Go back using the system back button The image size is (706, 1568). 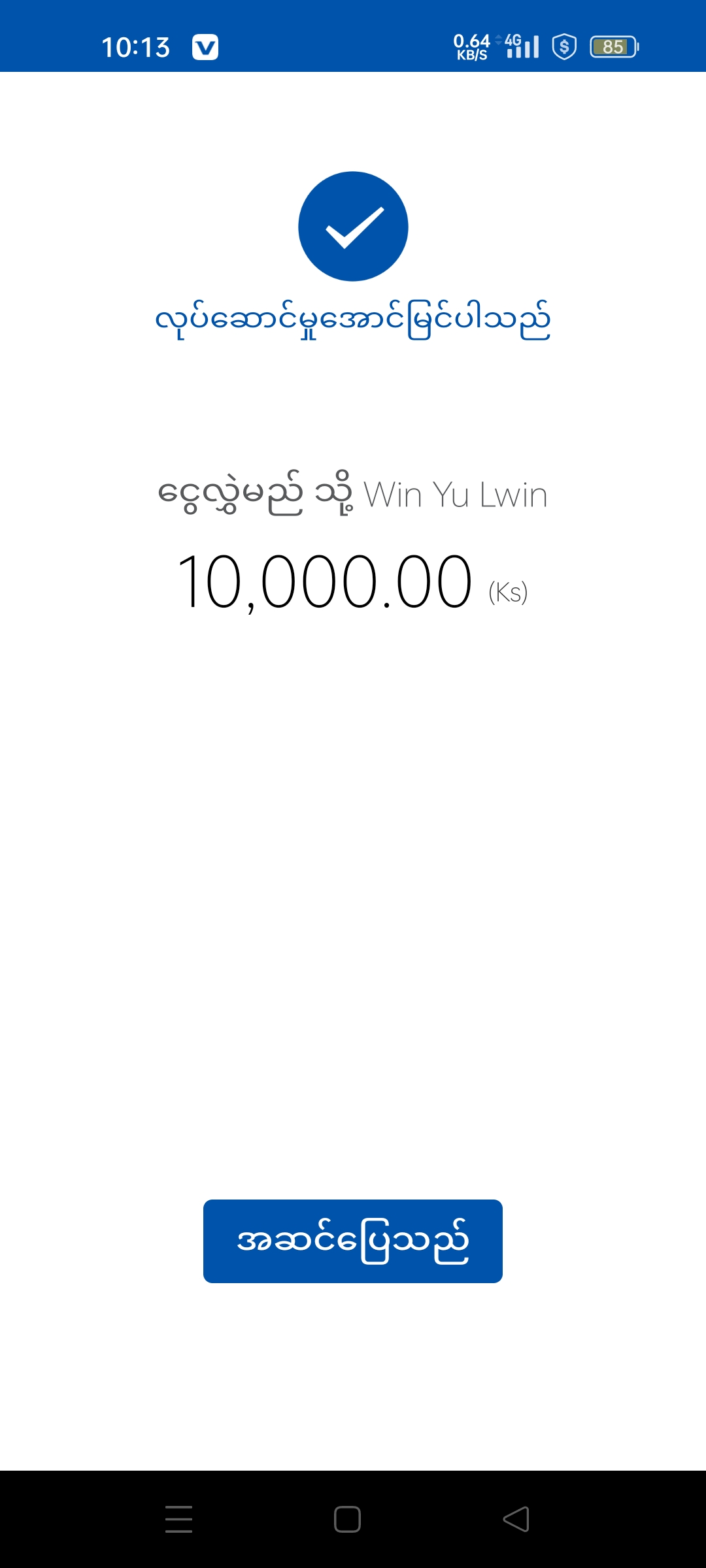click(x=516, y=1519)
